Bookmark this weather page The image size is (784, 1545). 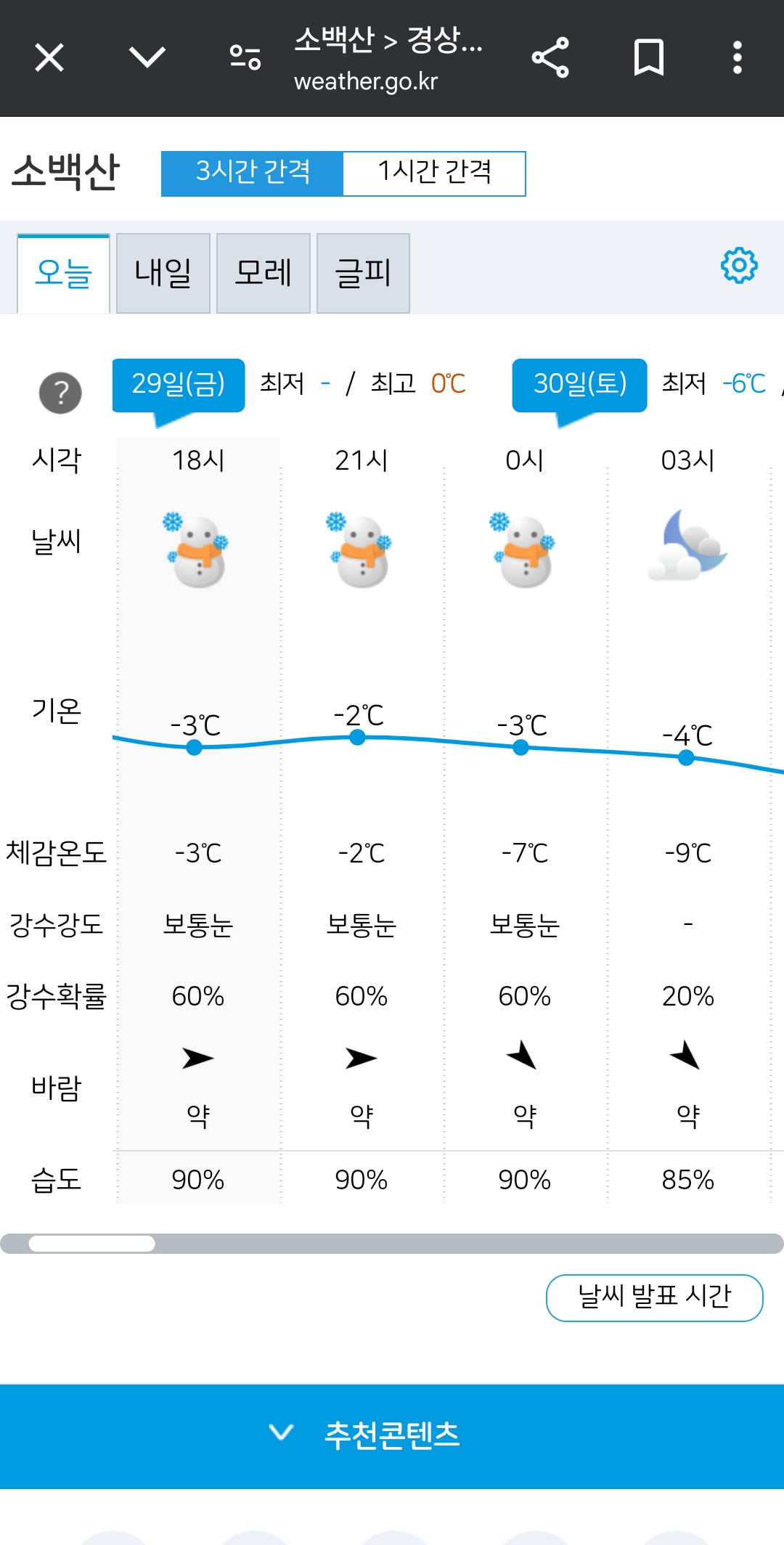[x=648, y=57]
